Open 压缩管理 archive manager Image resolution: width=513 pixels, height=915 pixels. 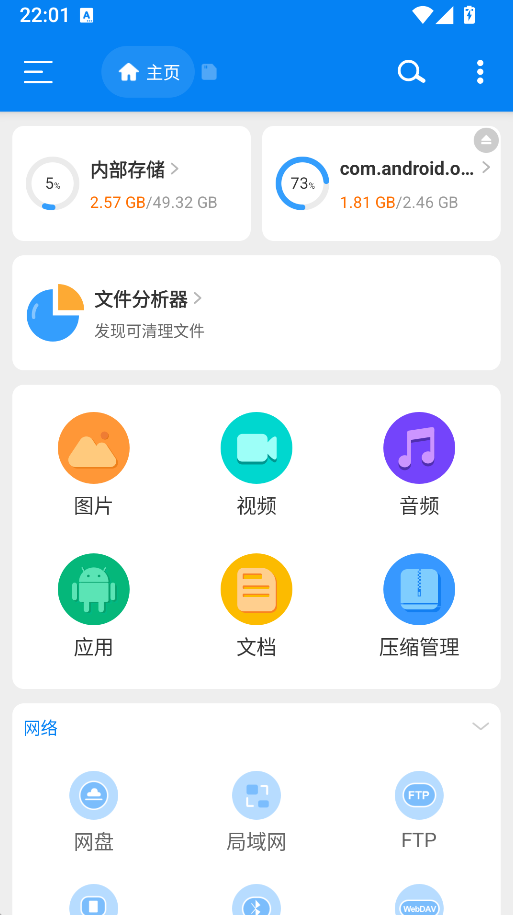pyautogui.click(x=419, y=606)
